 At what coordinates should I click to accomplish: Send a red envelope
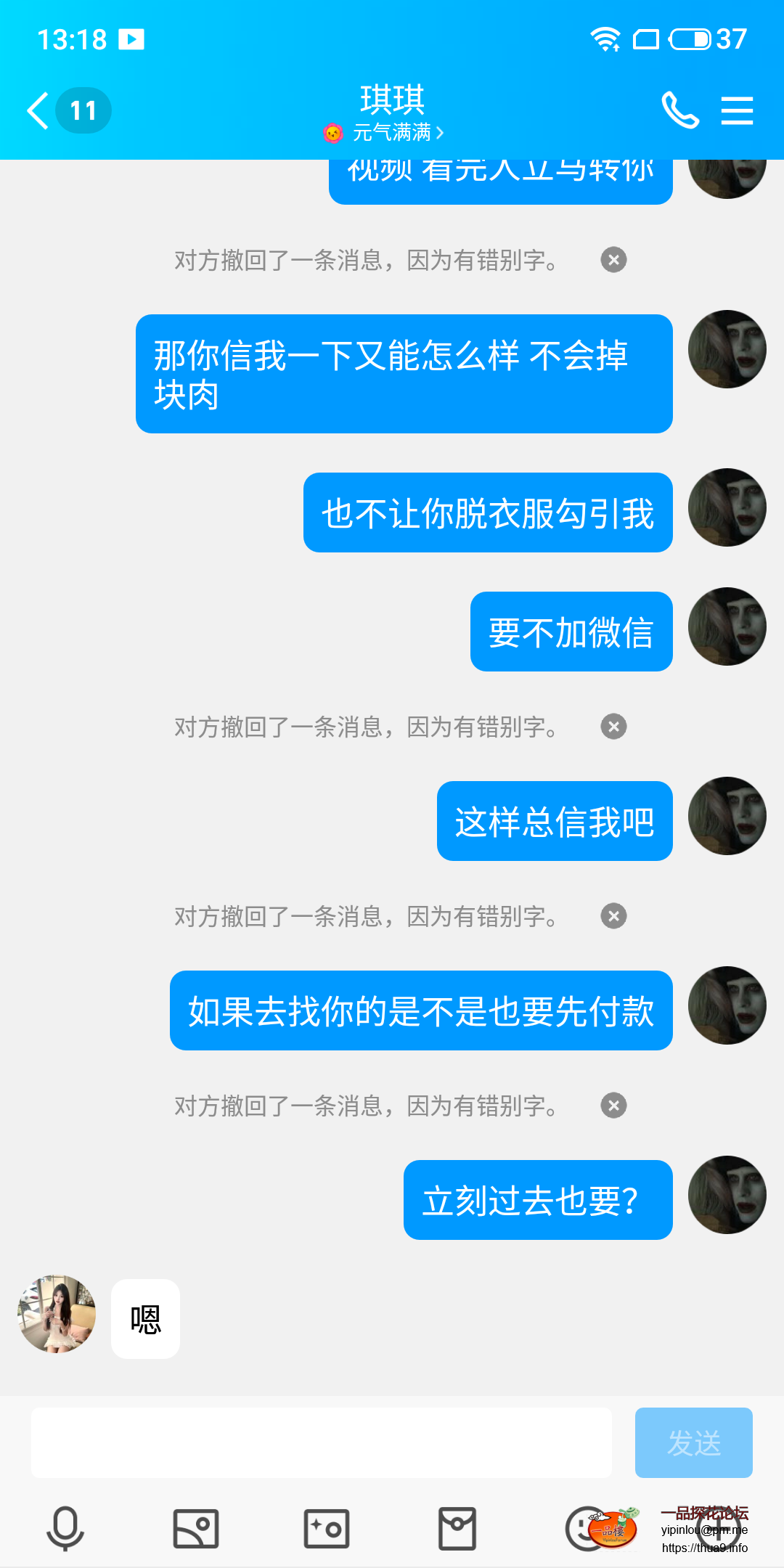(x=457, y=1530)
